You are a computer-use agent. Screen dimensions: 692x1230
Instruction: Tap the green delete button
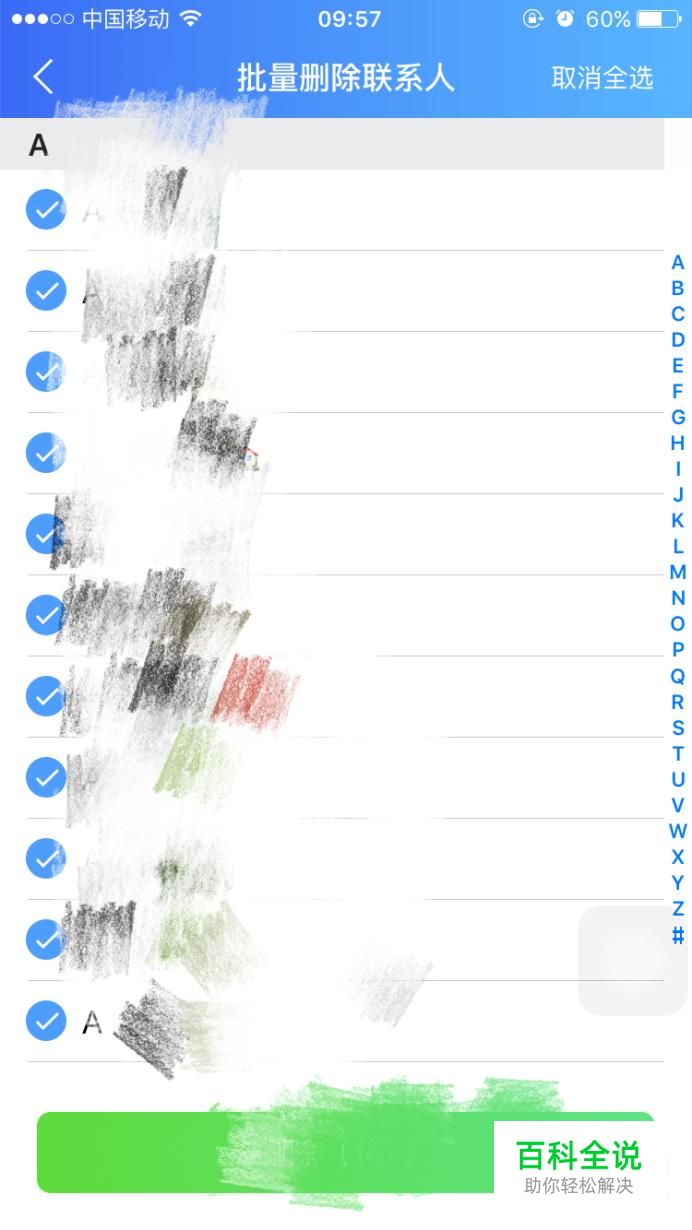pyautogui.click(x=346, y=1152)
